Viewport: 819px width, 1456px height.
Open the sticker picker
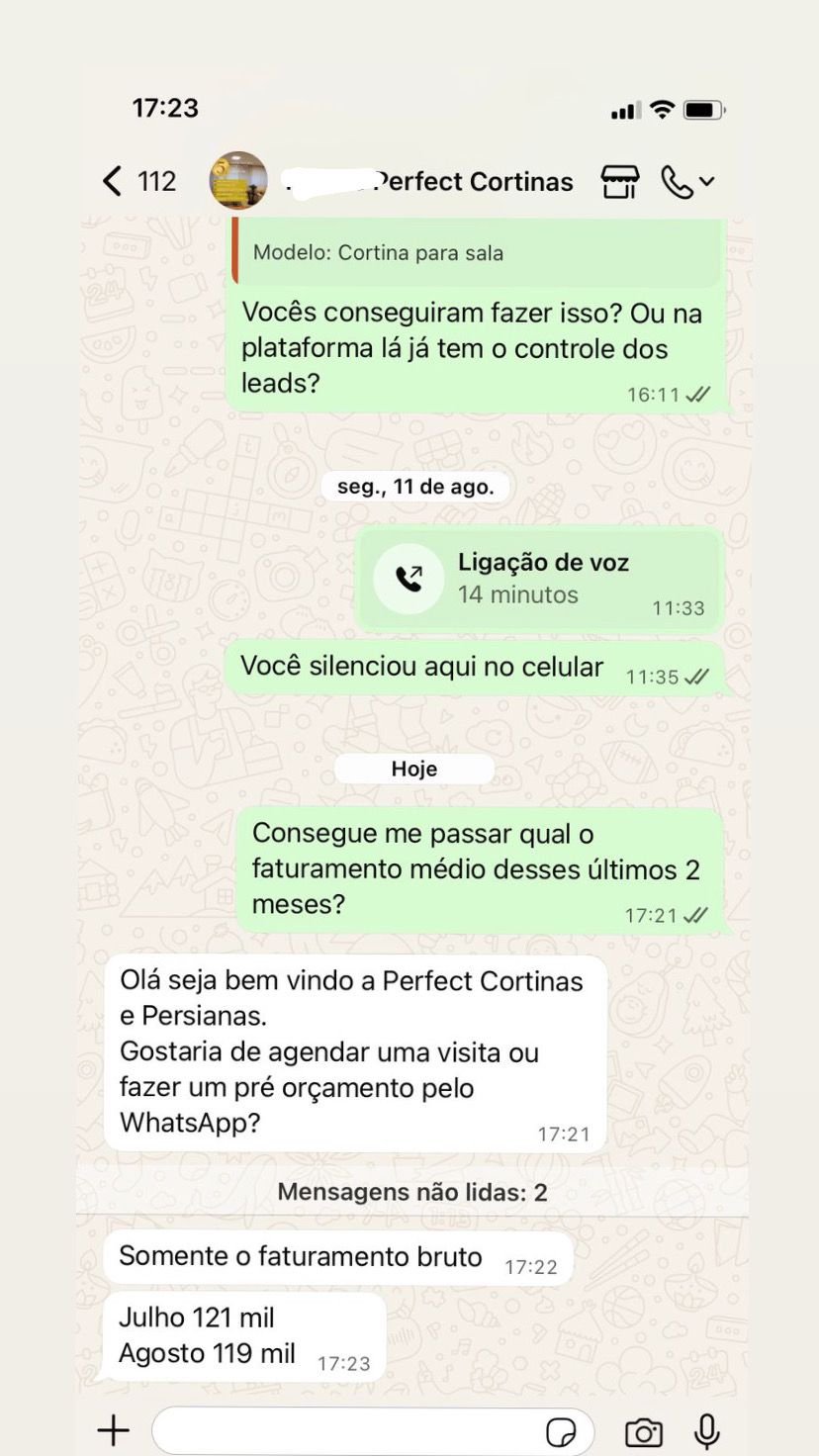pyautogui.click(x=562, y=1431)
